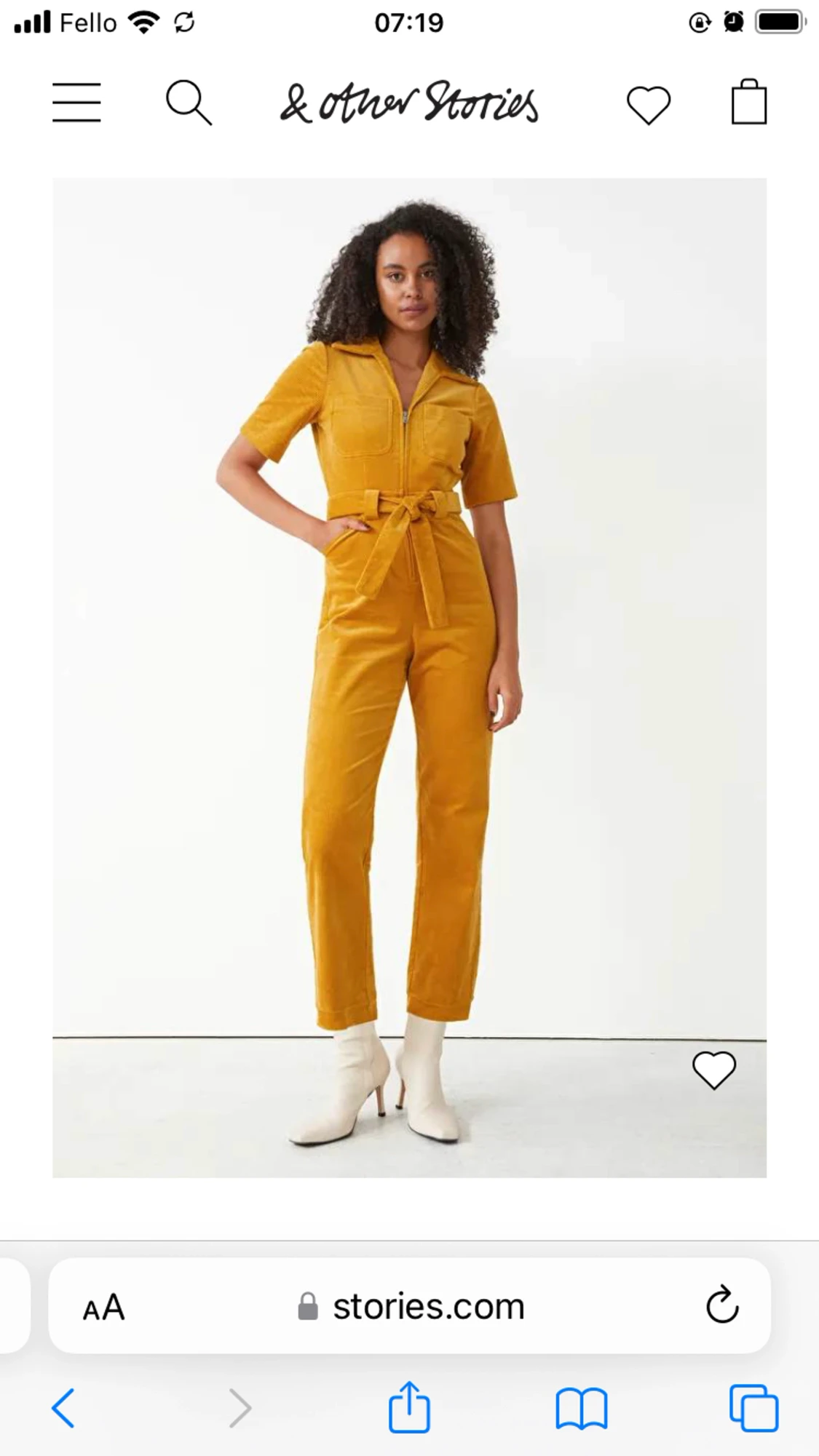Go back to the previous page
Image resolution: width=819 pixels, height=1456 pixels.
(63, 1408)
